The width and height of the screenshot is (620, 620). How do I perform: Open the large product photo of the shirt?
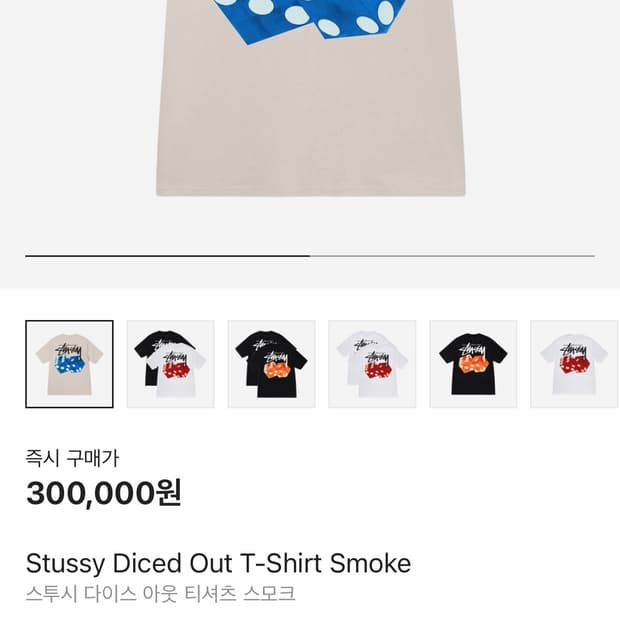(310, 110)
